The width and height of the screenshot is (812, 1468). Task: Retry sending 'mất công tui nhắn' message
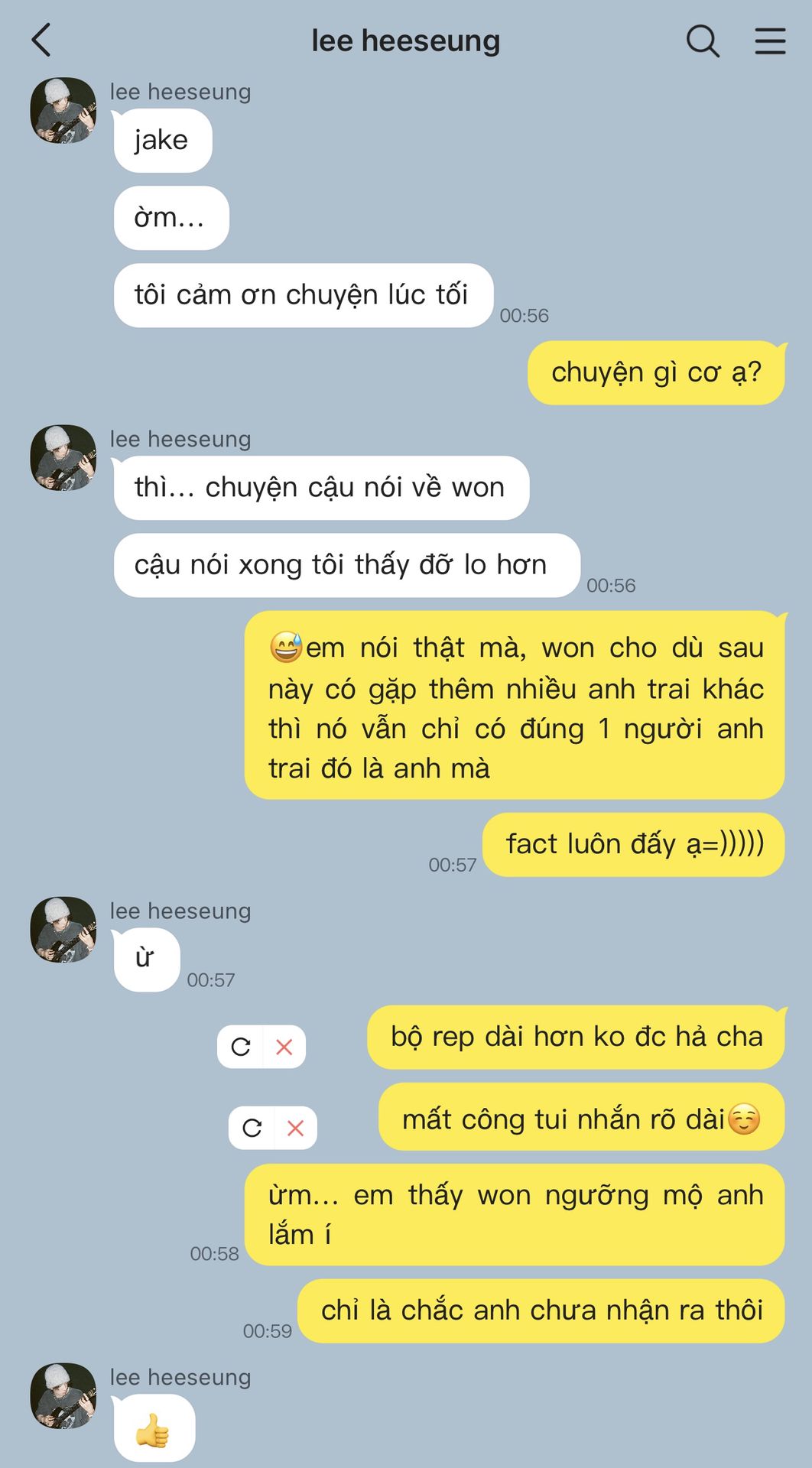(252, 1128)
